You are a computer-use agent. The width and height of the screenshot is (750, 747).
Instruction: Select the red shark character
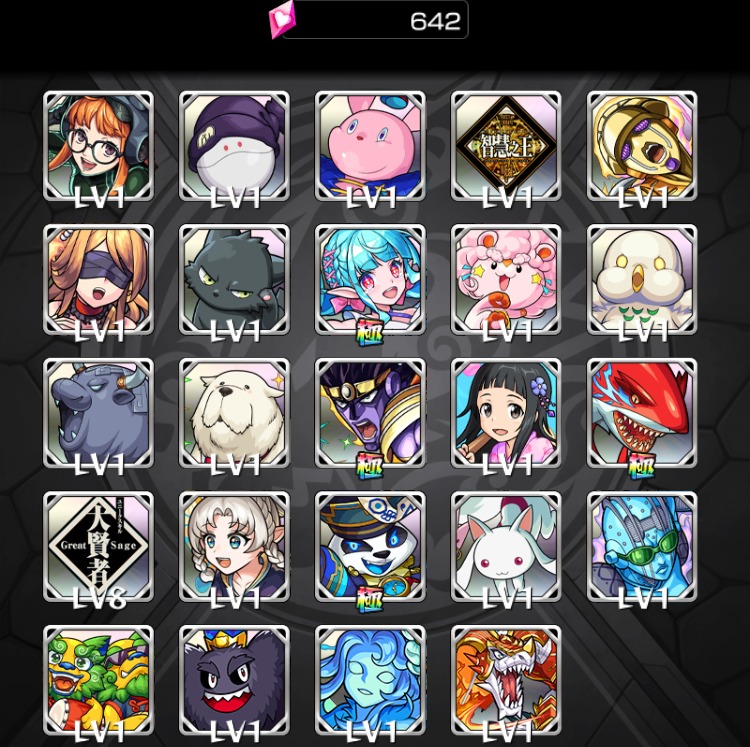[x=642, y=413]
